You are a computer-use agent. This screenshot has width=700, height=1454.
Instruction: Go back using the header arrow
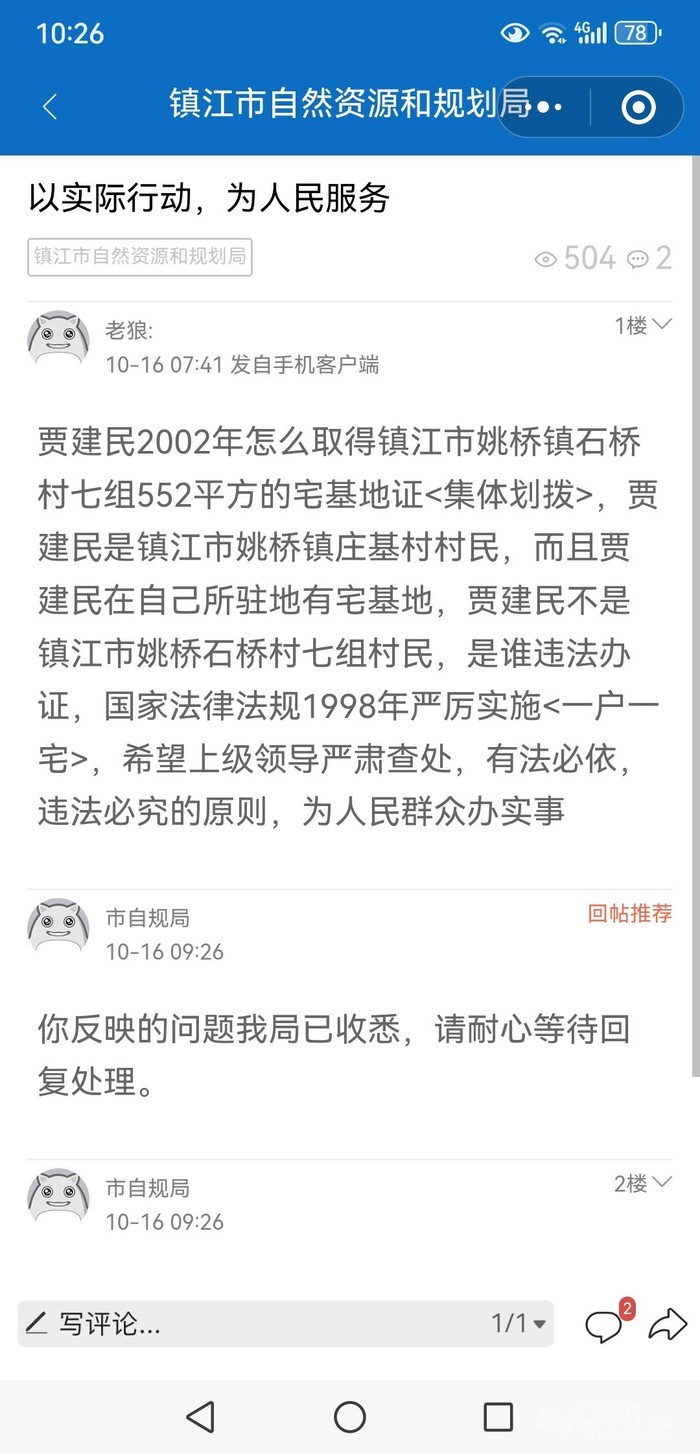click(50, 107)
